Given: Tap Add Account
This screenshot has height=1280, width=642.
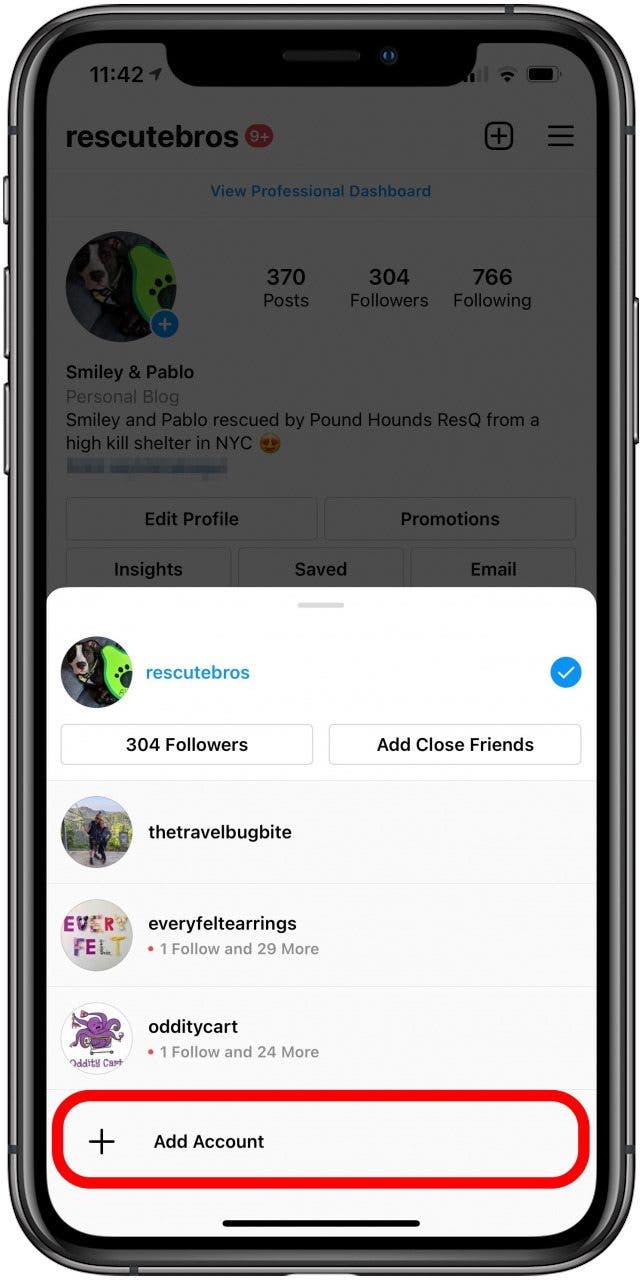Looking at the screenshot, I should tap(209, 1142).
